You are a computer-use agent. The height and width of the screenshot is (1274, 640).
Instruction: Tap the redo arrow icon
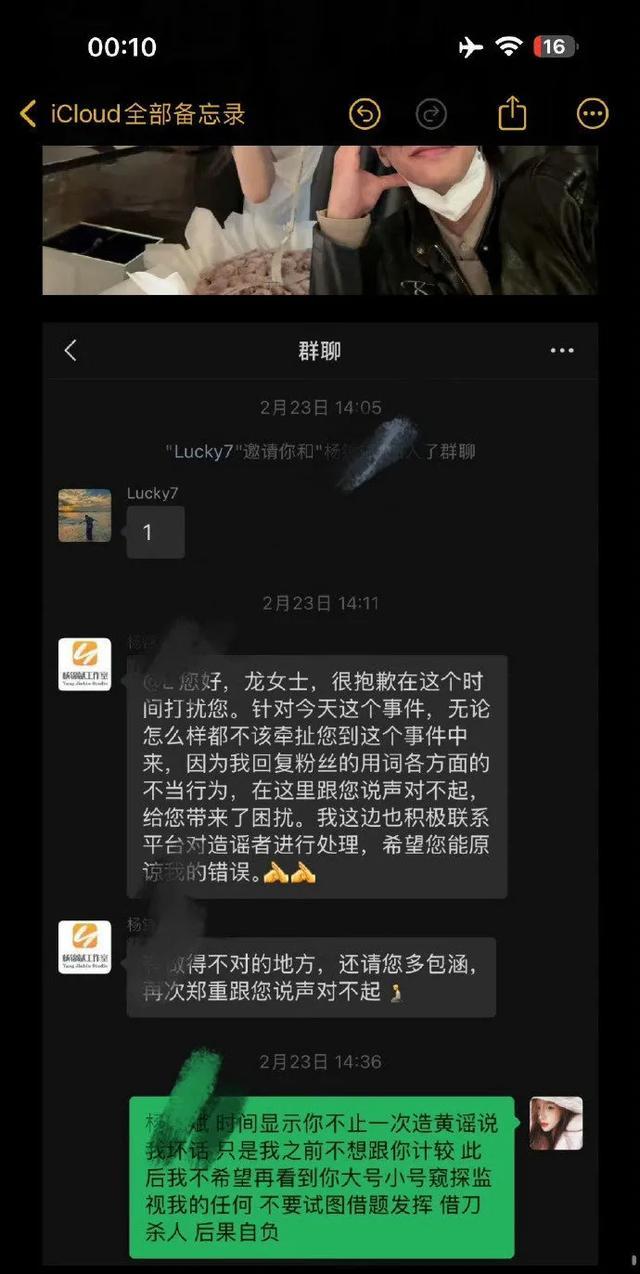coord(431,114)
